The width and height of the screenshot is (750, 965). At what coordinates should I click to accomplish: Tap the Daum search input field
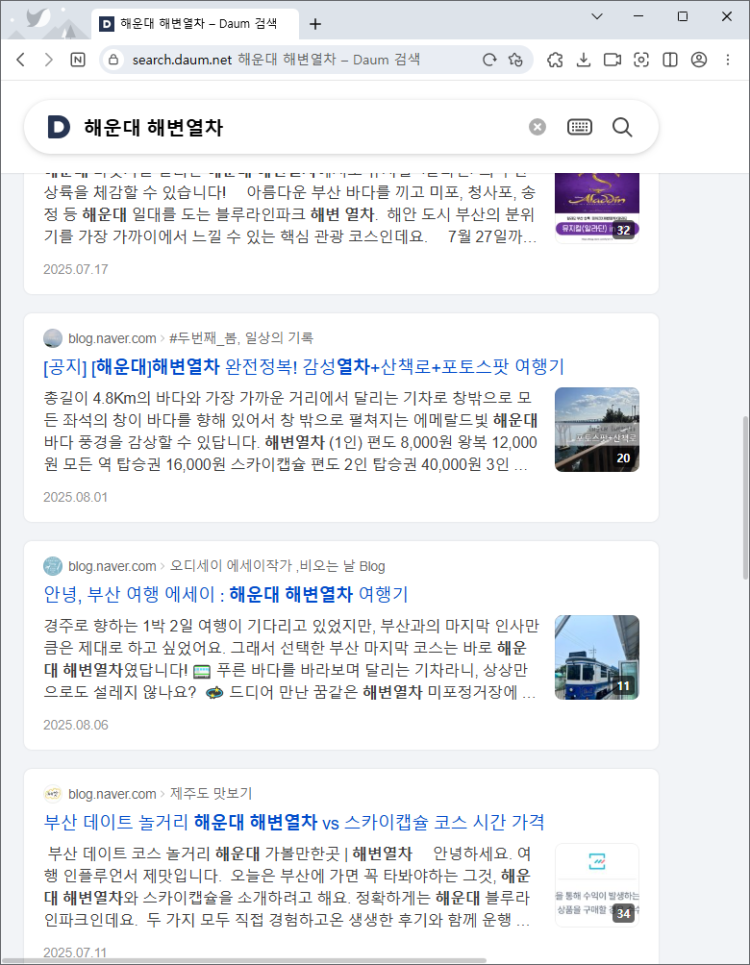[300, 127]
